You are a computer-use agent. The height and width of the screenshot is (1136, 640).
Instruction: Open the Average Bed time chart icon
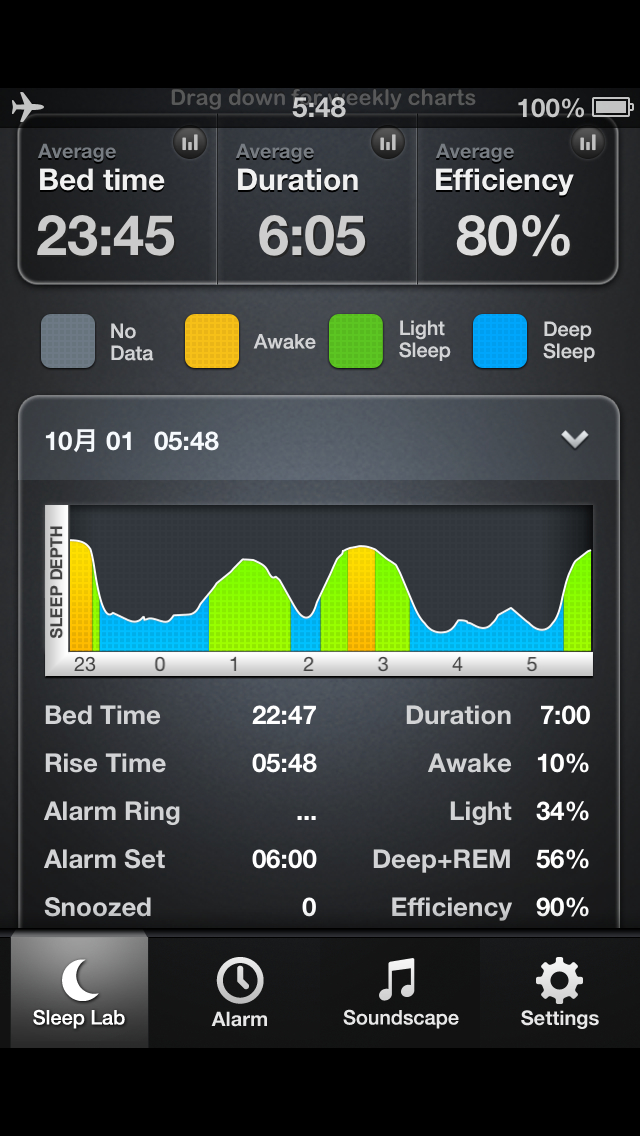[x=190, y=143]
